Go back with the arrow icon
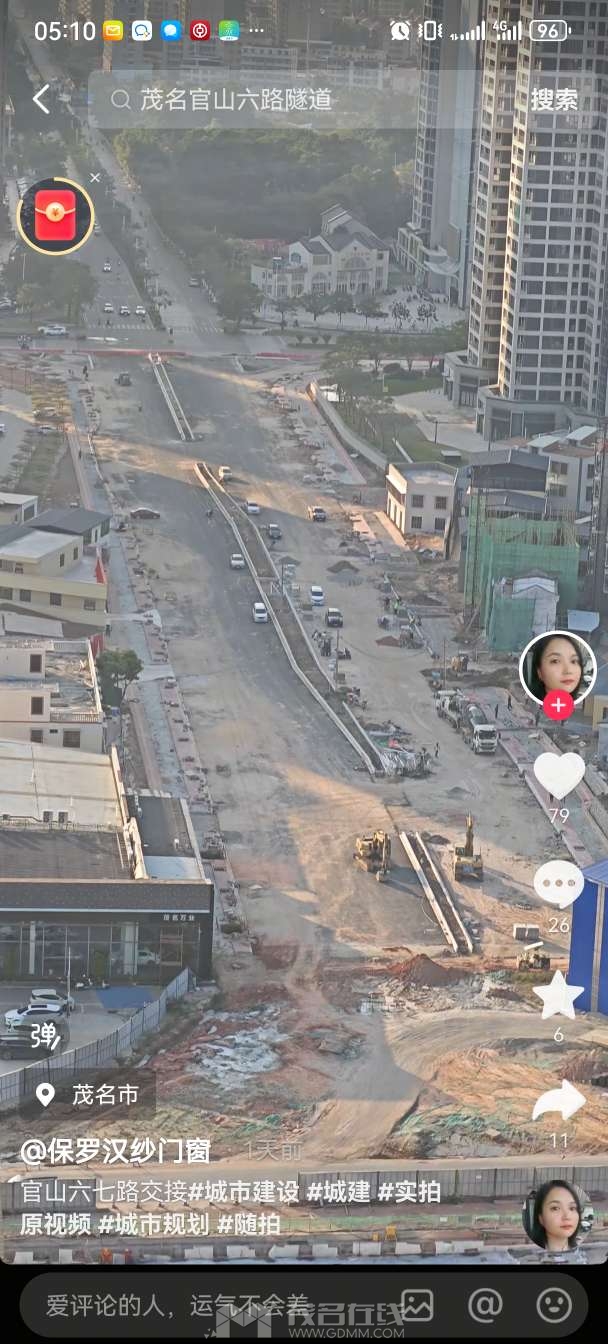 [41, 99]
